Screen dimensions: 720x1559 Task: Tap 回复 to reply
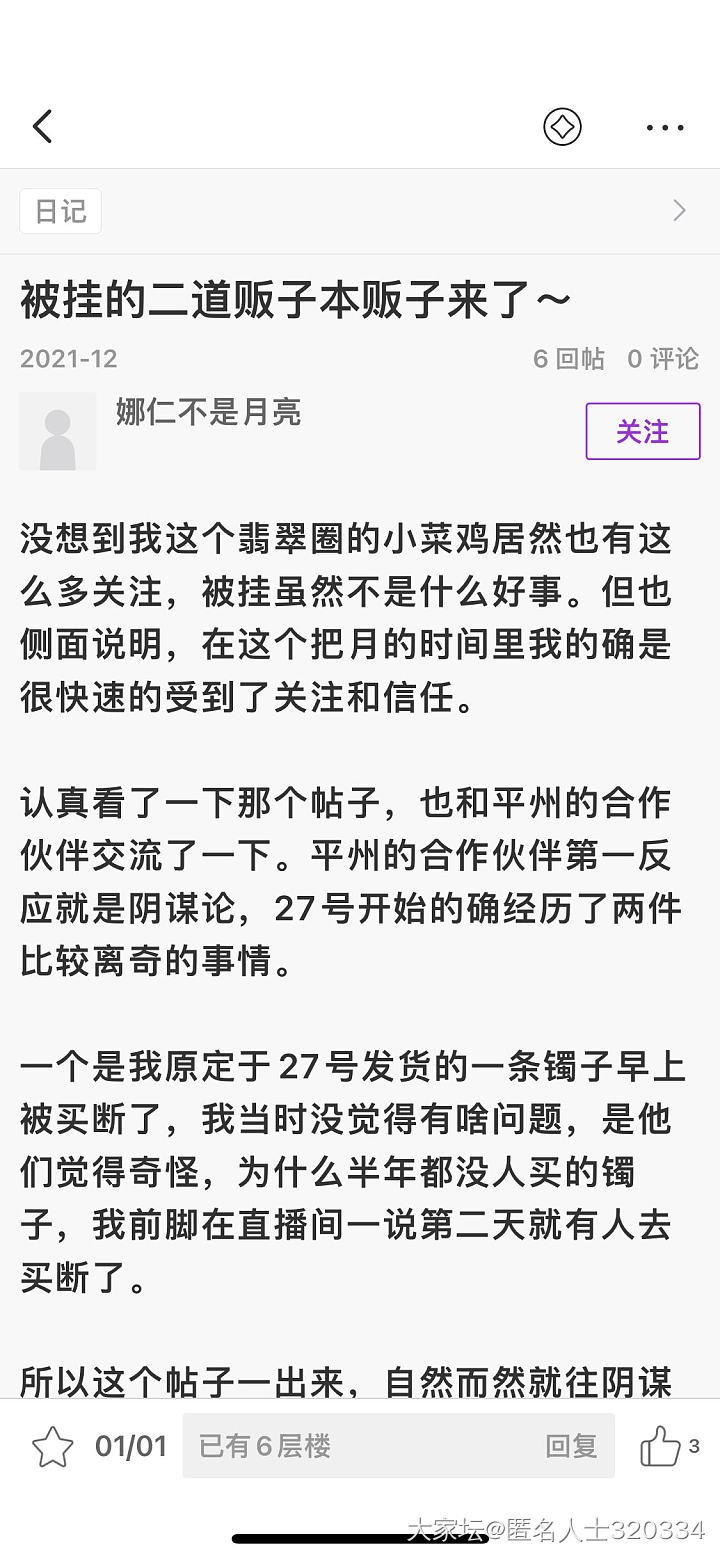point(571,1446)
